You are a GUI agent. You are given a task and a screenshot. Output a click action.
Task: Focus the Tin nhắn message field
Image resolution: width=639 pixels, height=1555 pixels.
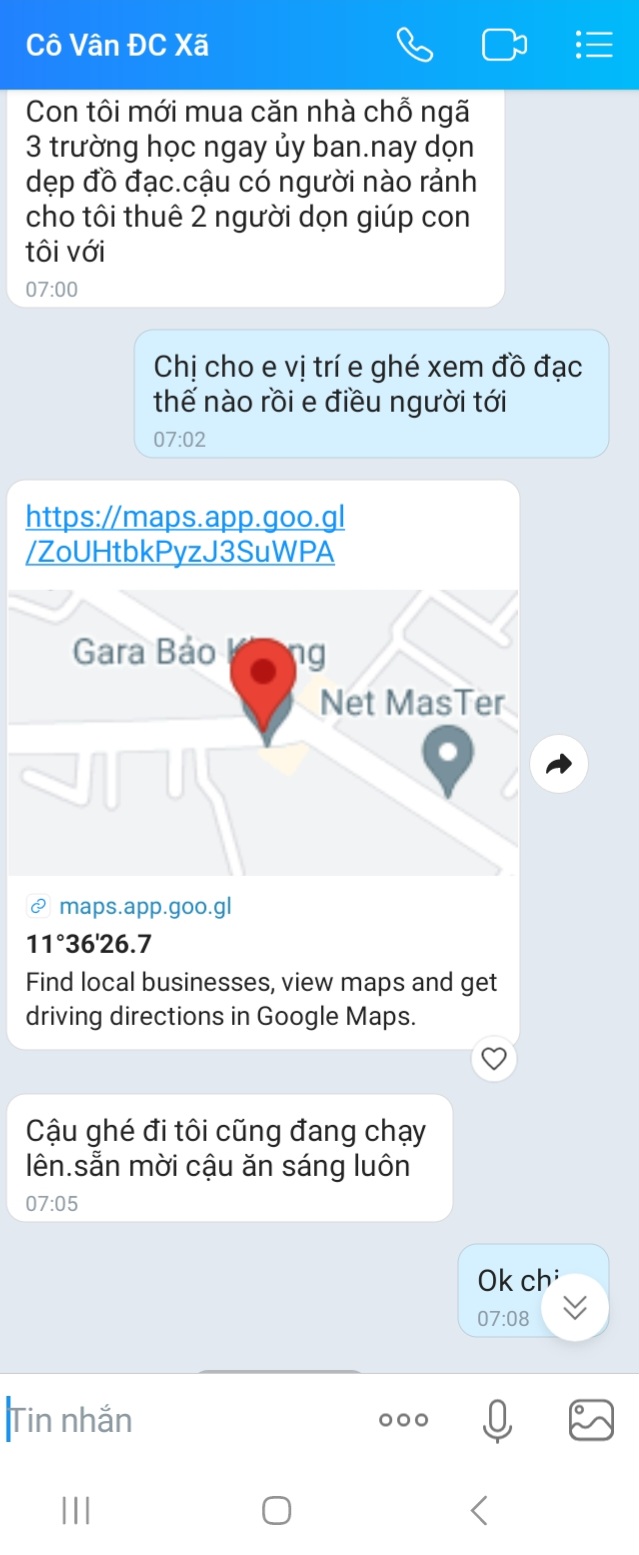click(180, 1420)
